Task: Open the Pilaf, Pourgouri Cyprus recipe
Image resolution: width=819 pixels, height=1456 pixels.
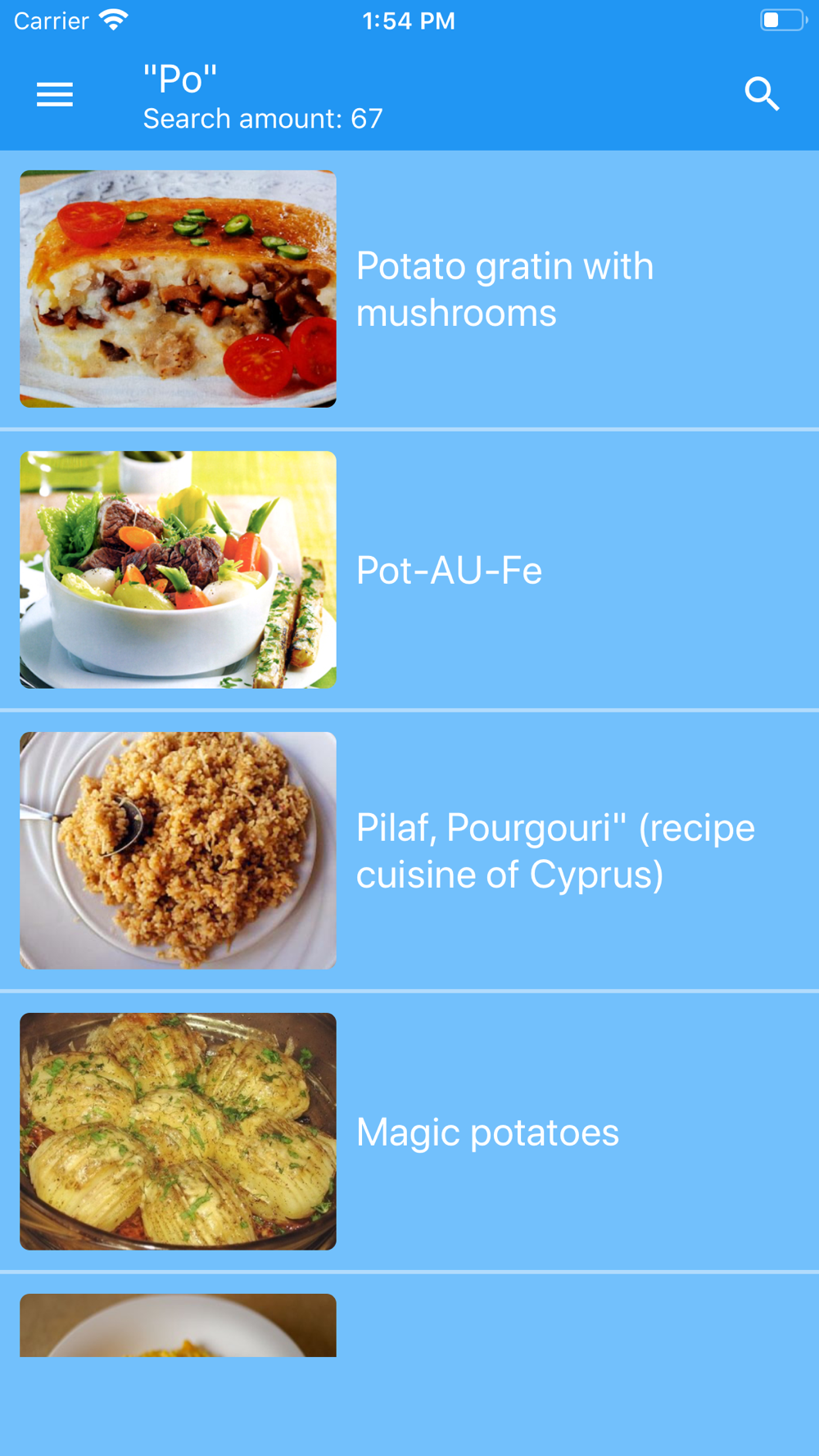Action: pos(409,851)
